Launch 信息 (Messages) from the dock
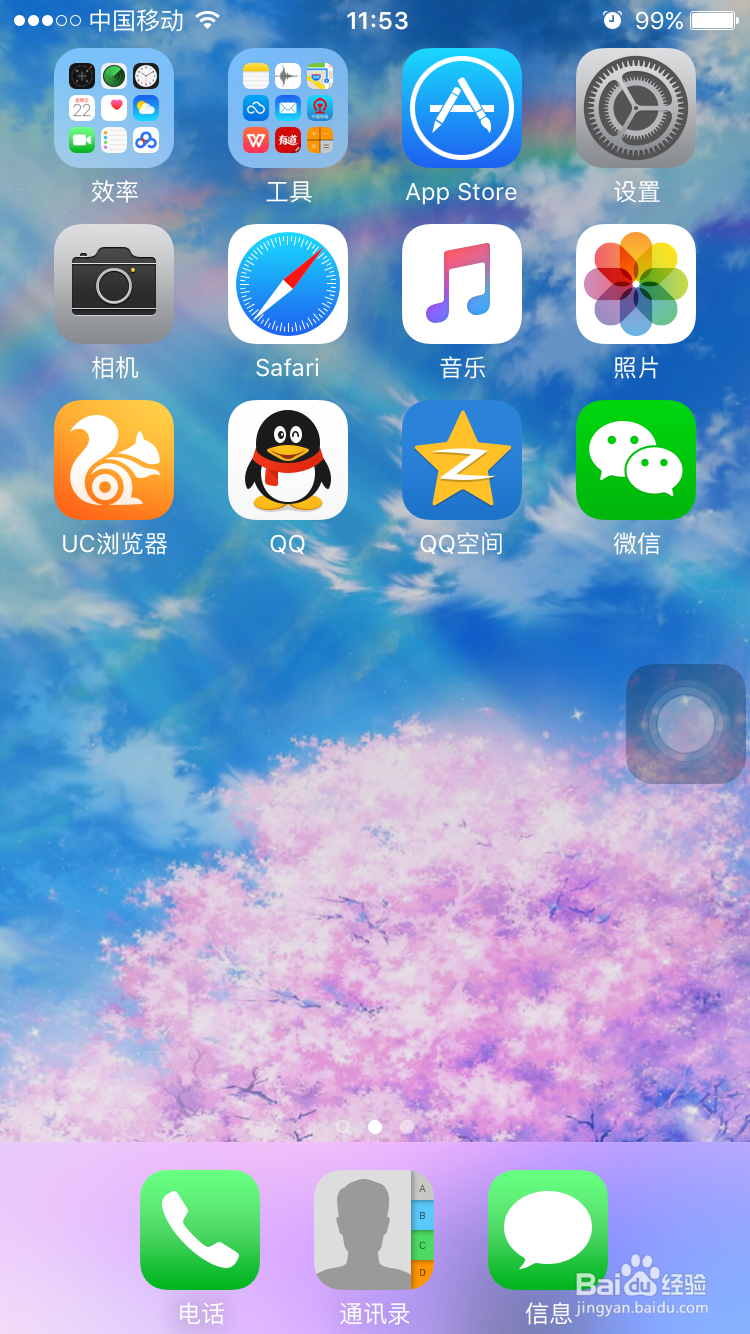Image resolution: width=750 pixels, height=1334 pixels. coord(547,1230)
